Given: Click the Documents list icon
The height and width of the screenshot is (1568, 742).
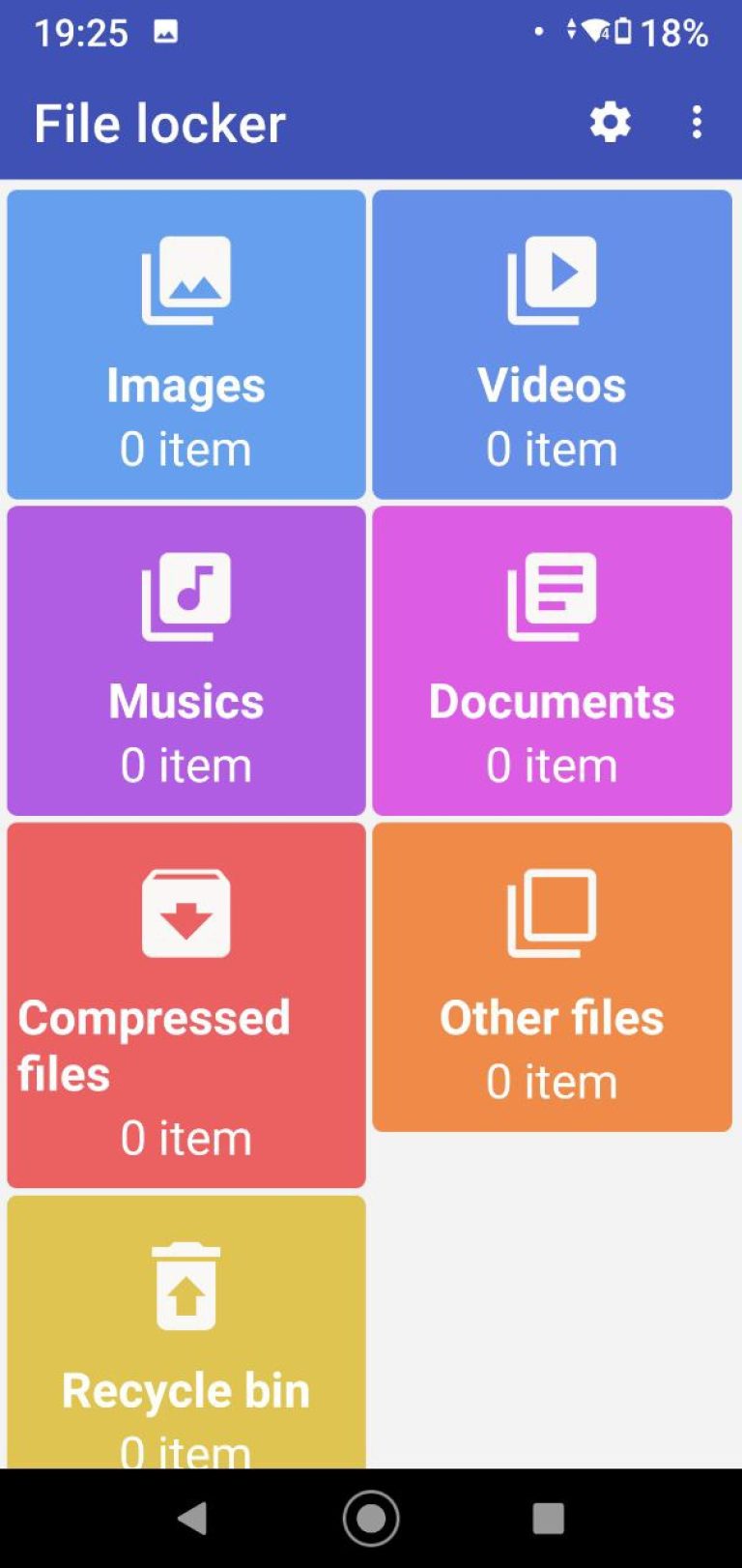Looking at the screenshot, I should (551, 593).
